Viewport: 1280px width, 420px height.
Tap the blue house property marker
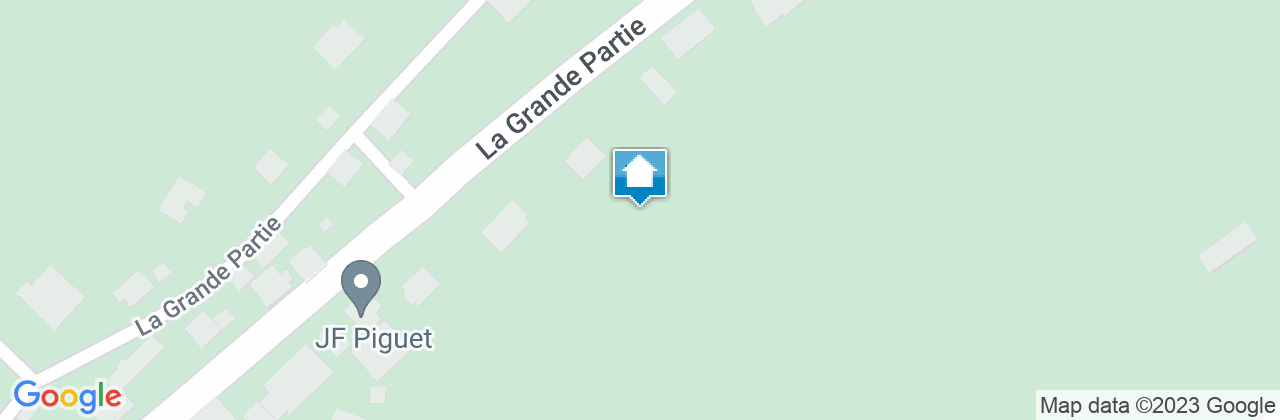click(639, 176)
